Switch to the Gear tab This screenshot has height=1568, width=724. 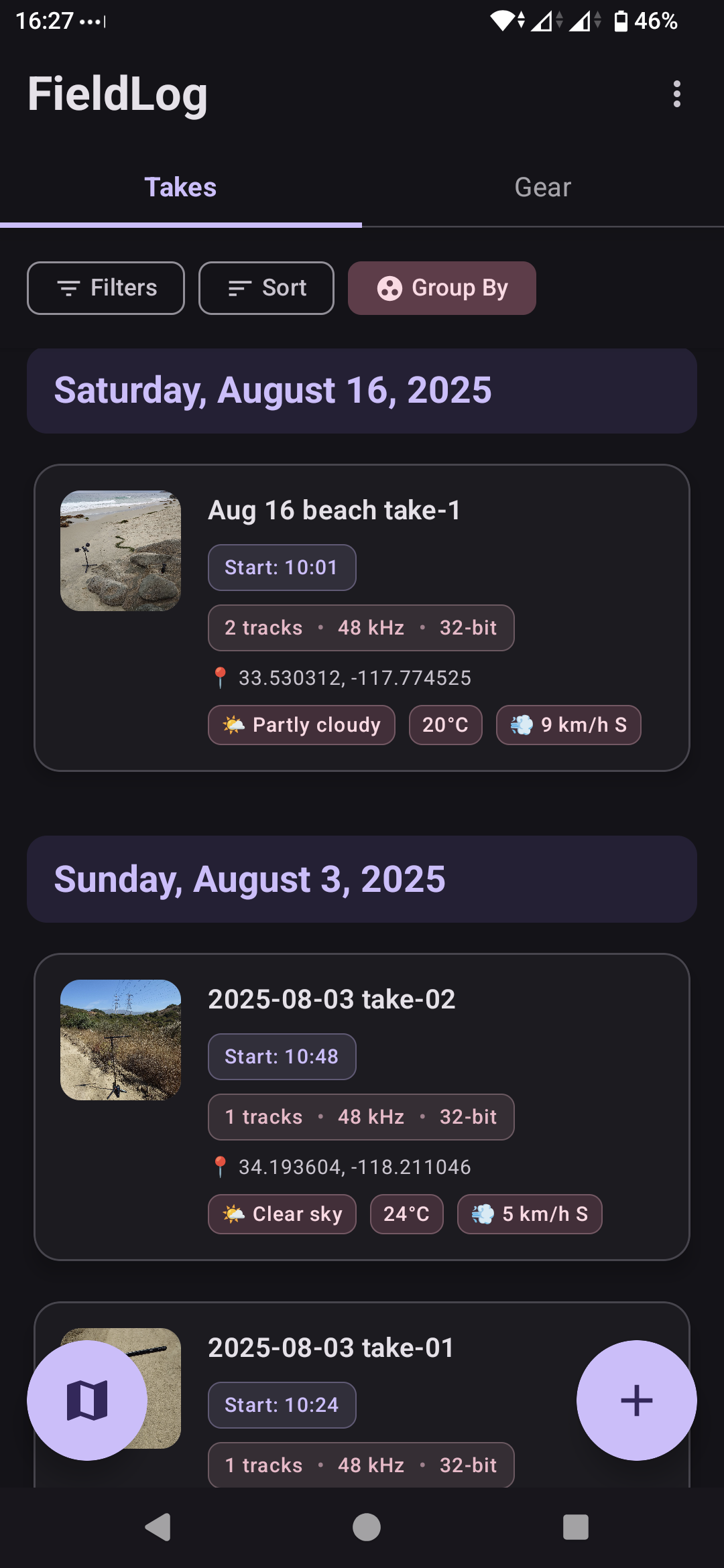(x=543, y=188)
